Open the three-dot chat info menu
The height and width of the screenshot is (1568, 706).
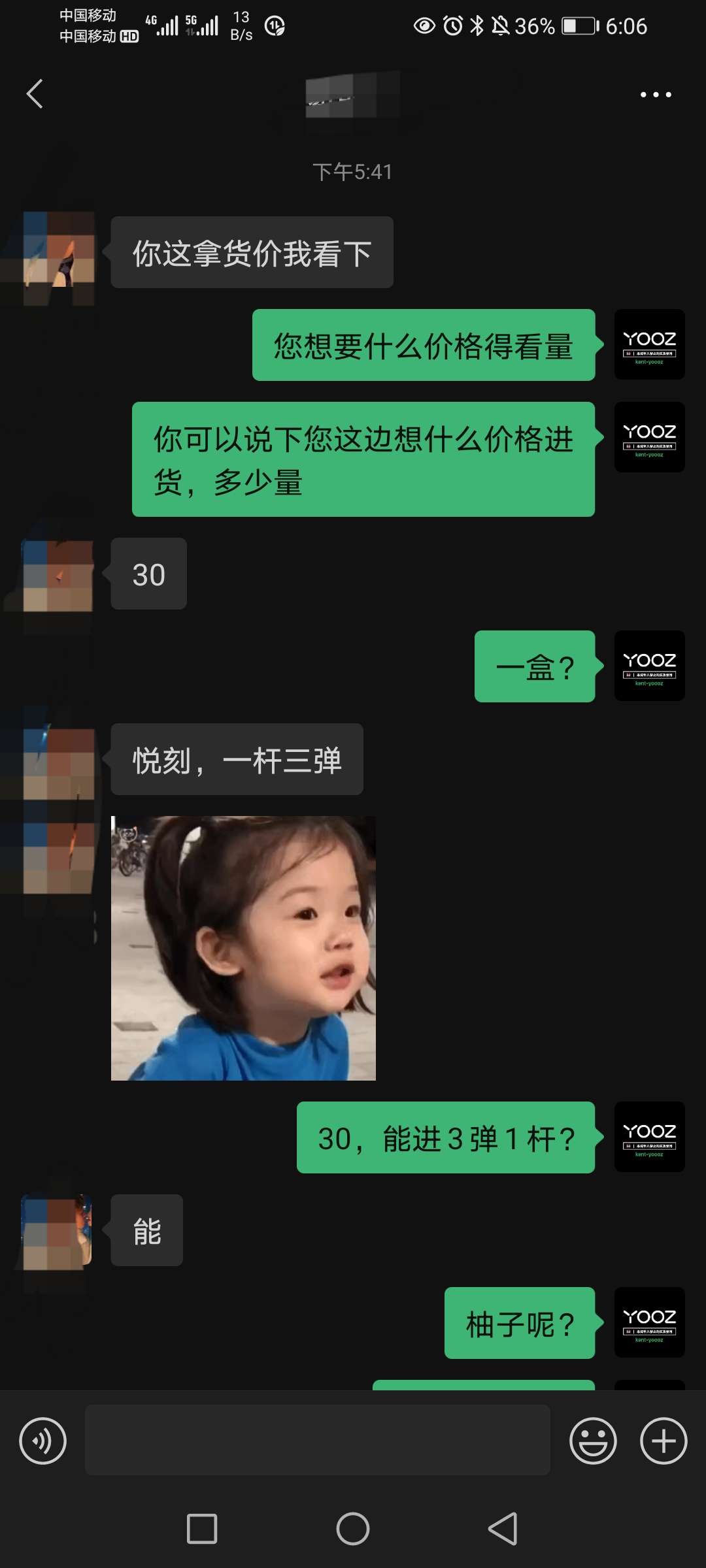click(x=655, y=95)
